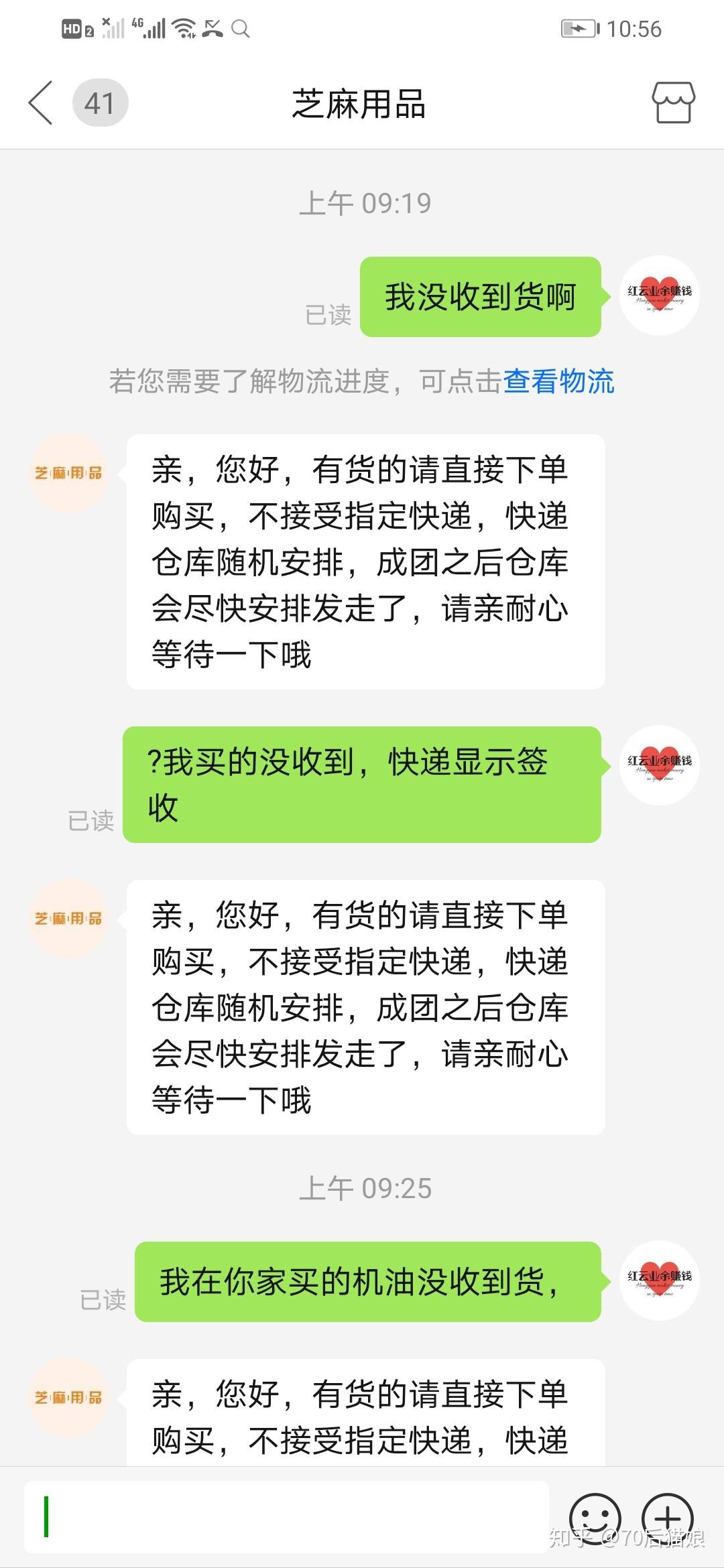Select the green bubble 我没收到货啊
The height and width of the screenshot is (1568, 724).
(480, 297)
